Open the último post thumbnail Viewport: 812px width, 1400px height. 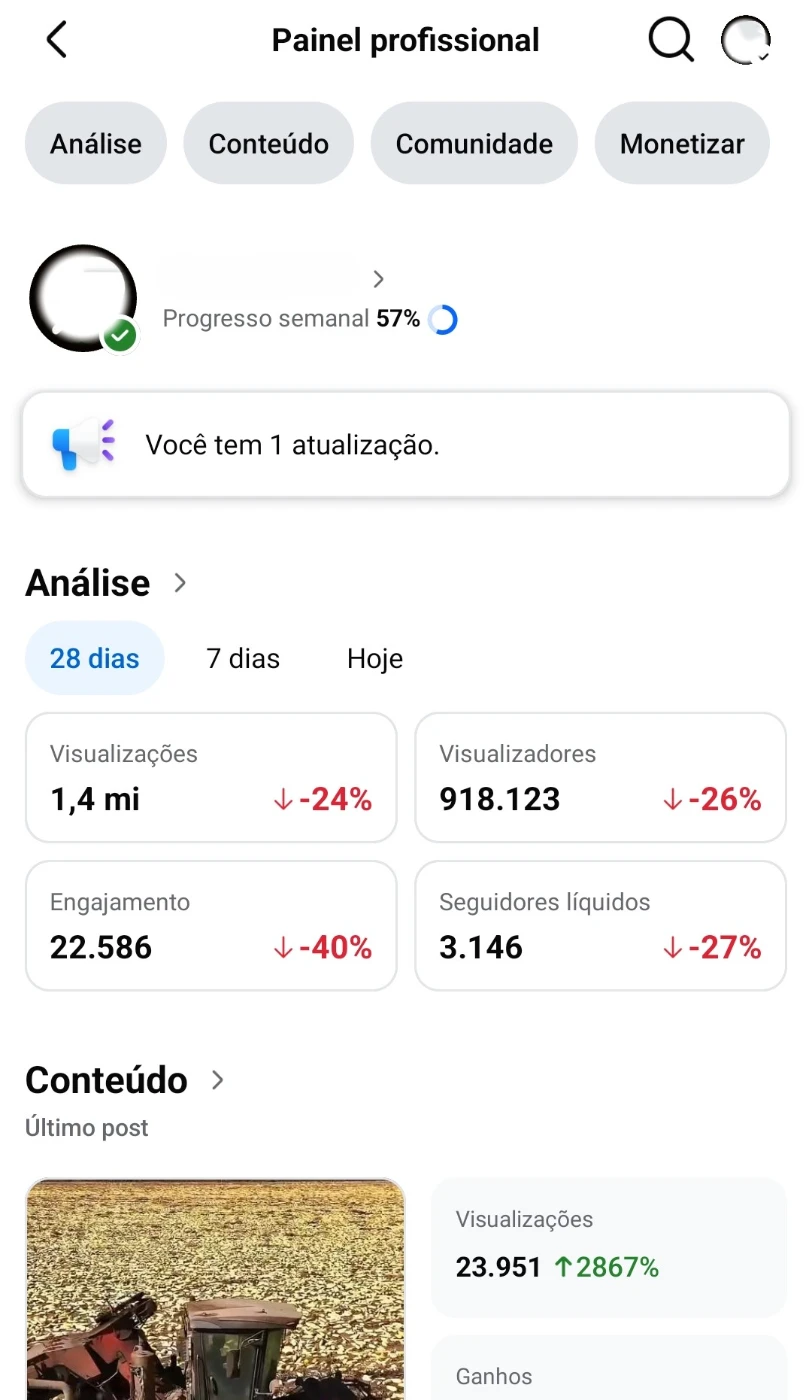pos(215,1290)
